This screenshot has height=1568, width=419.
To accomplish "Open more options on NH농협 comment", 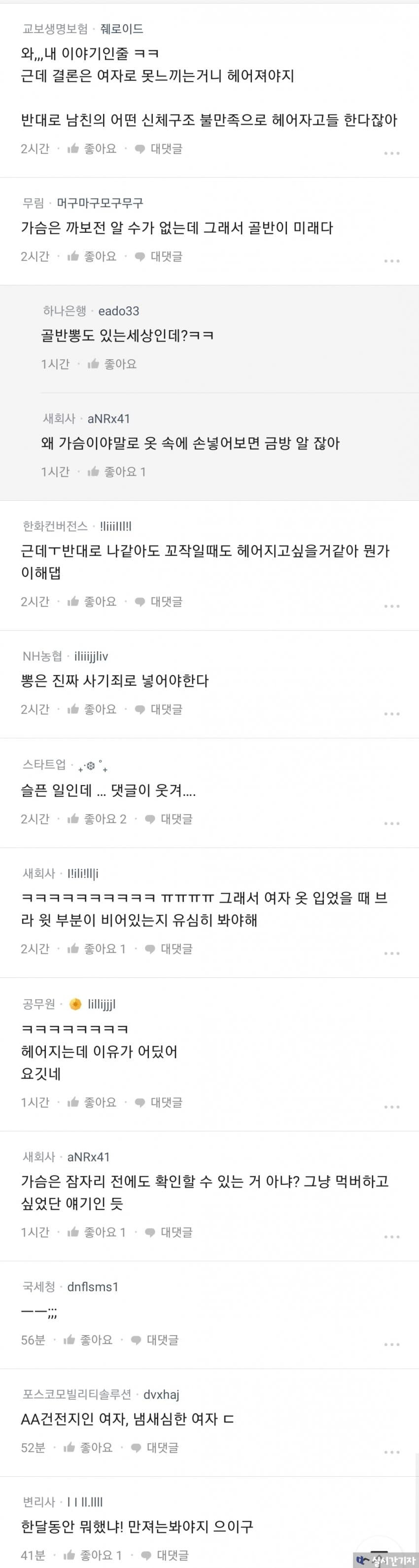I will pyautogui.click(x=391, y=713).
